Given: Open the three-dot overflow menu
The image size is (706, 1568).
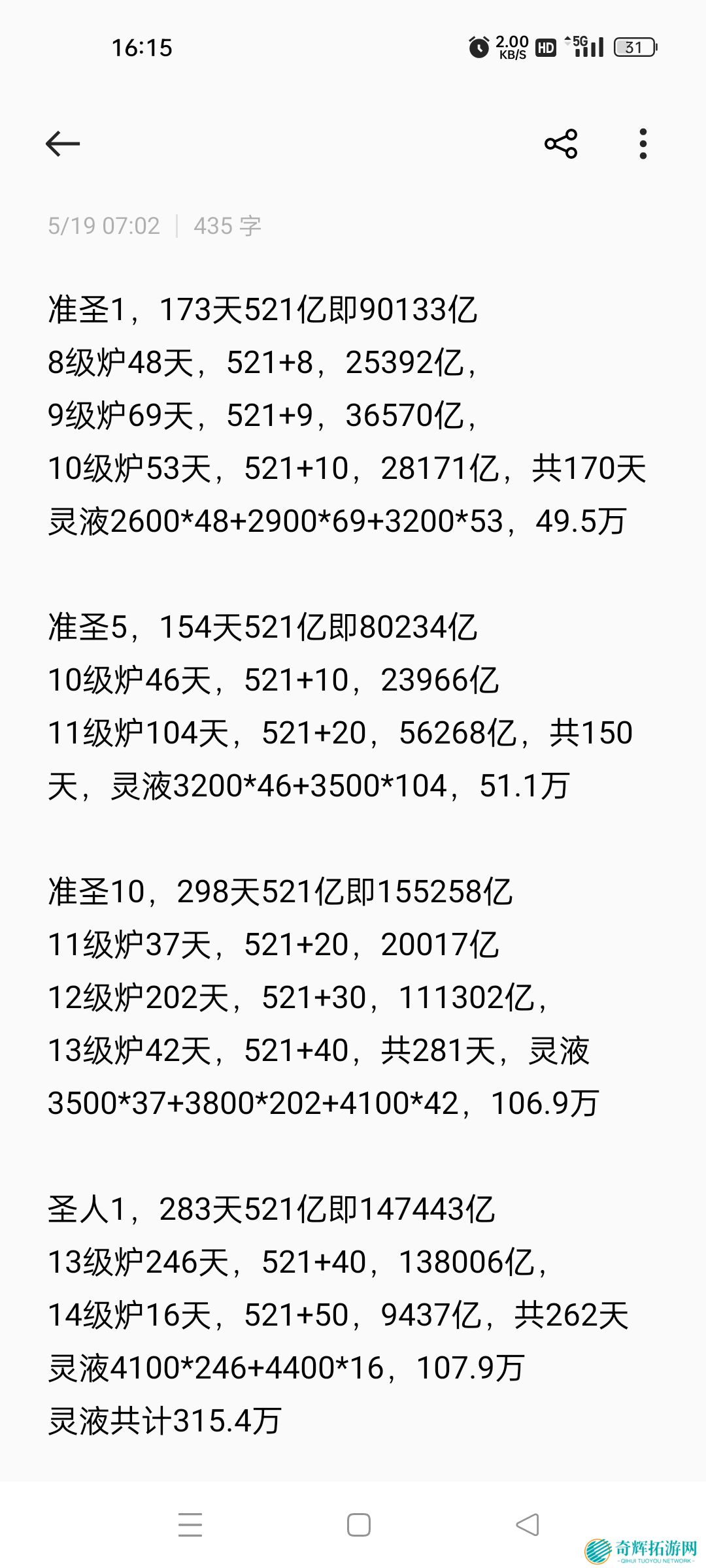Looking at the screenshot, I should tap(643, 144).
